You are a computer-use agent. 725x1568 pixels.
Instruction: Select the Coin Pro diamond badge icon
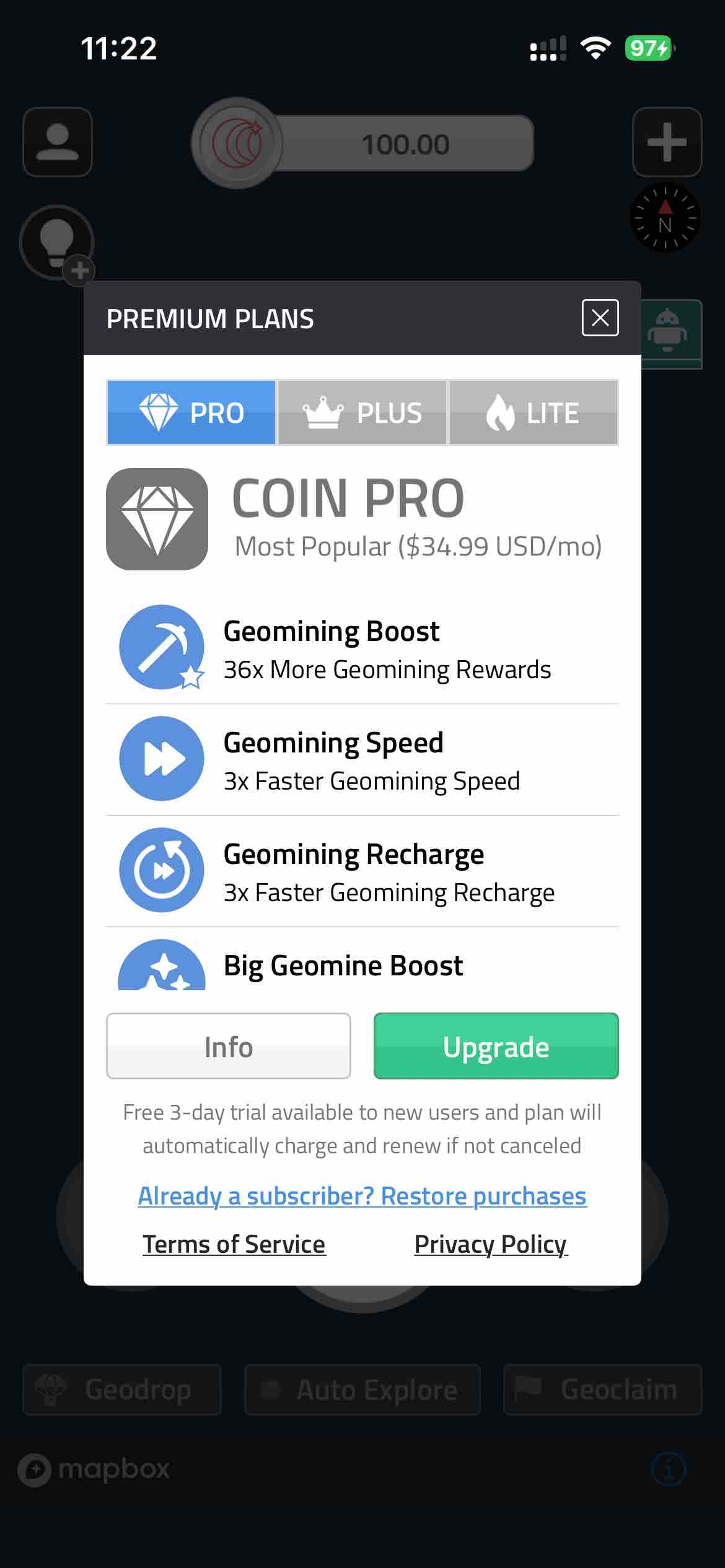click(156, 518)
